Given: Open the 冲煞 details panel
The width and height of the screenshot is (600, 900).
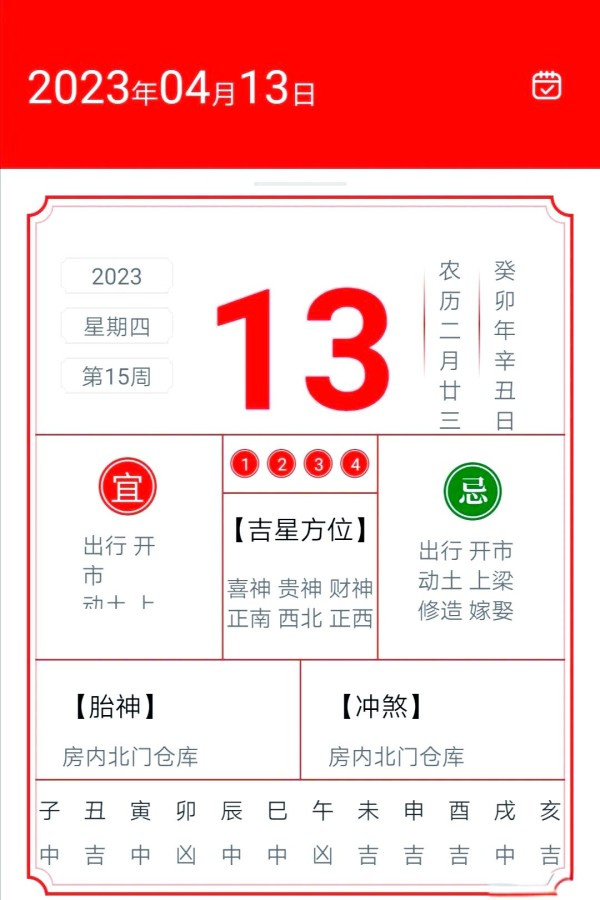Looking at the screenshot, I should 433,720.
